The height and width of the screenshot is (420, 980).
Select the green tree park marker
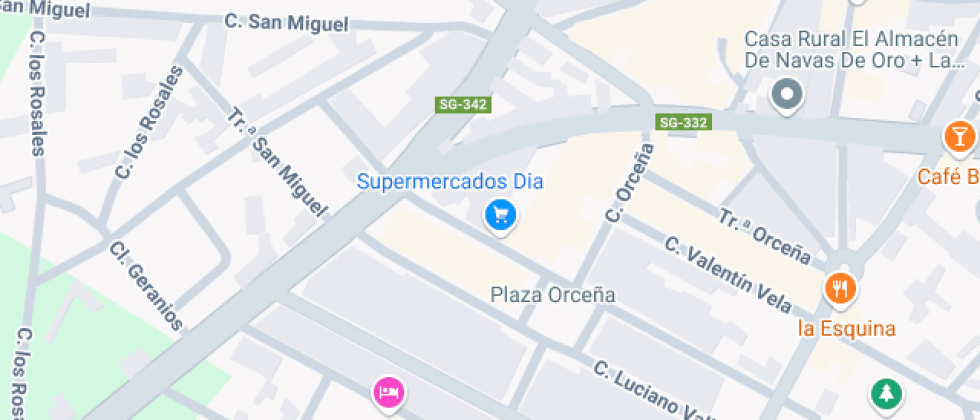point(886,394)
